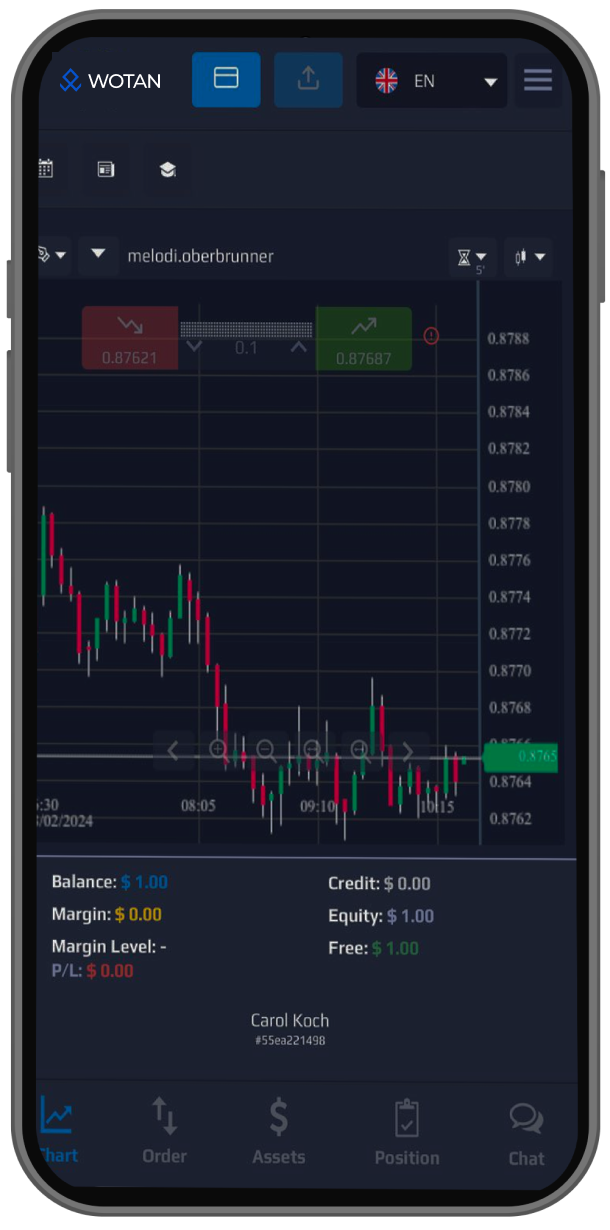Increase the 0.1 lot size

tap(298, 347)
